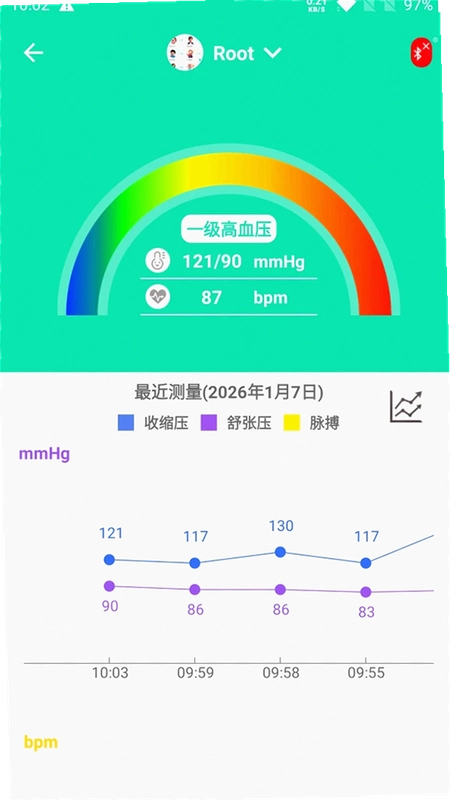The width and height of the screenshot is (450, 800).
Task: Tap the red Bluetooth disconnected icon
Action: [421, 53]
